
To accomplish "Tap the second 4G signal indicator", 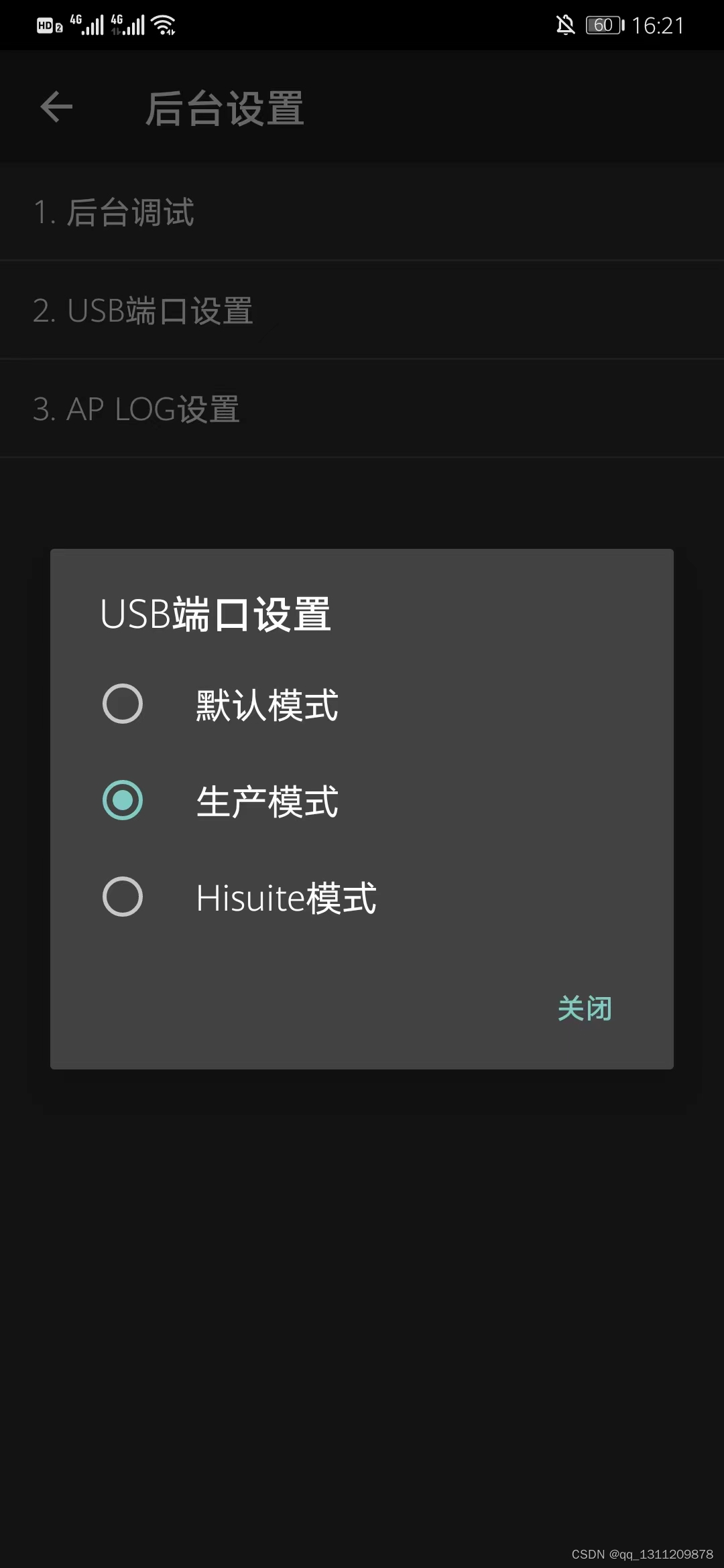I will pyautogui.click(x=129, y=25).
